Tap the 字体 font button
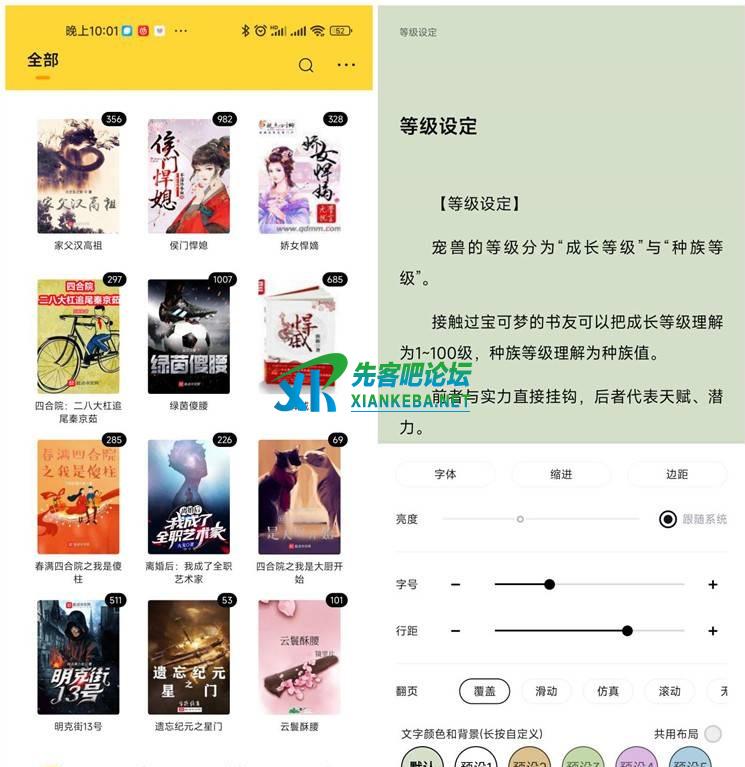This screenshot has height=767, width=745. click(445, 474)
